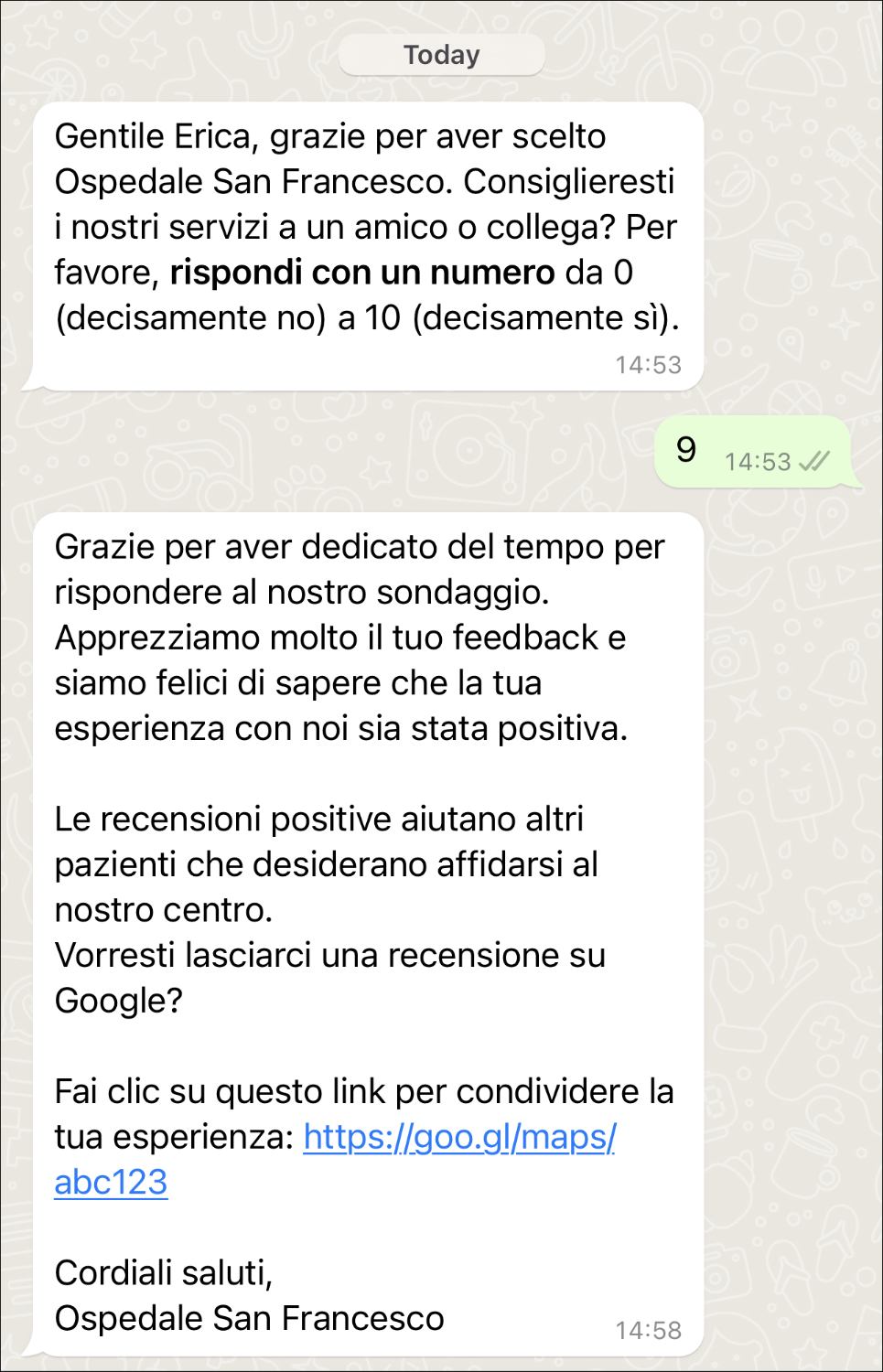Open the goo.gl/maps Google review link
This screenshot has width=883, height=1372.
click(x=459, y=1137)
